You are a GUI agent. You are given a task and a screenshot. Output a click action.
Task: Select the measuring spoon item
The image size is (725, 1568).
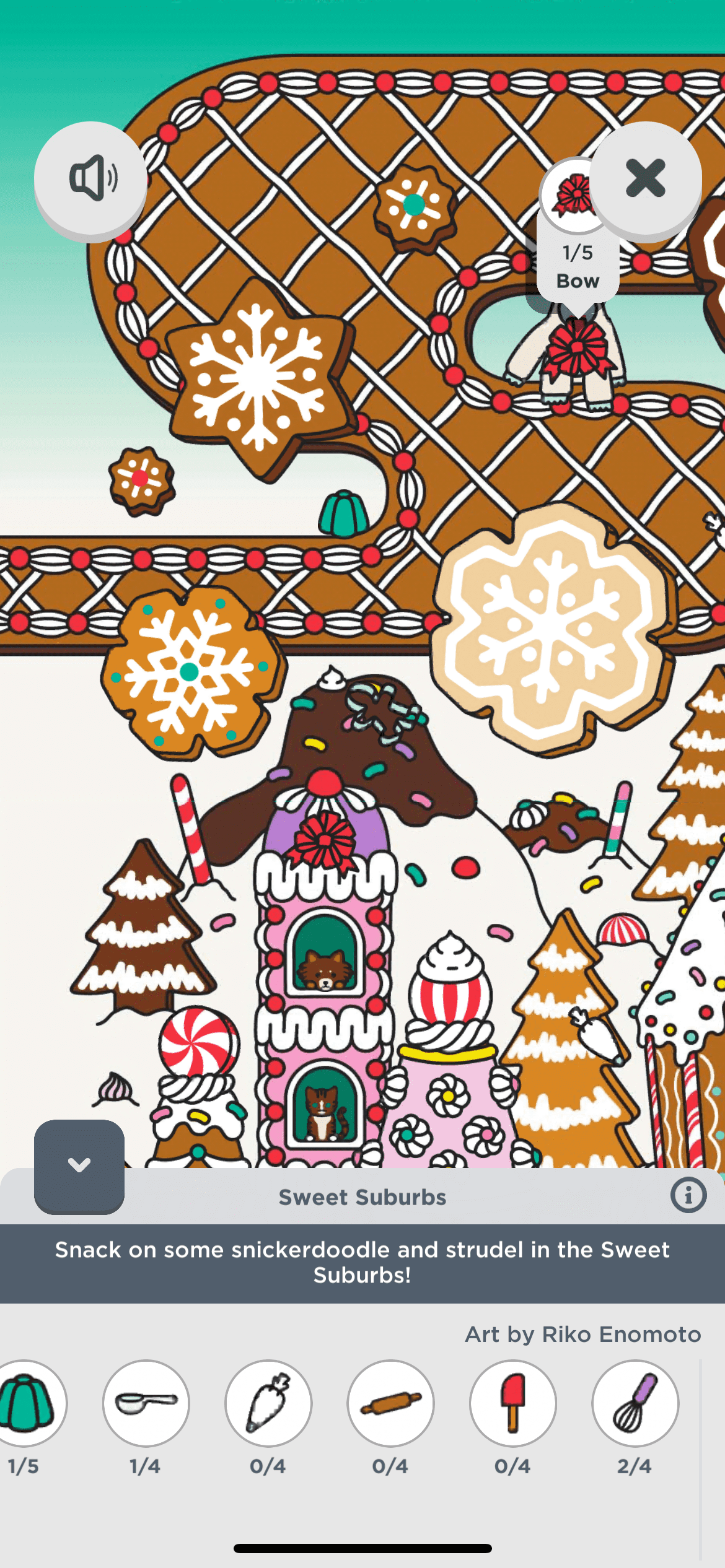146,1403
